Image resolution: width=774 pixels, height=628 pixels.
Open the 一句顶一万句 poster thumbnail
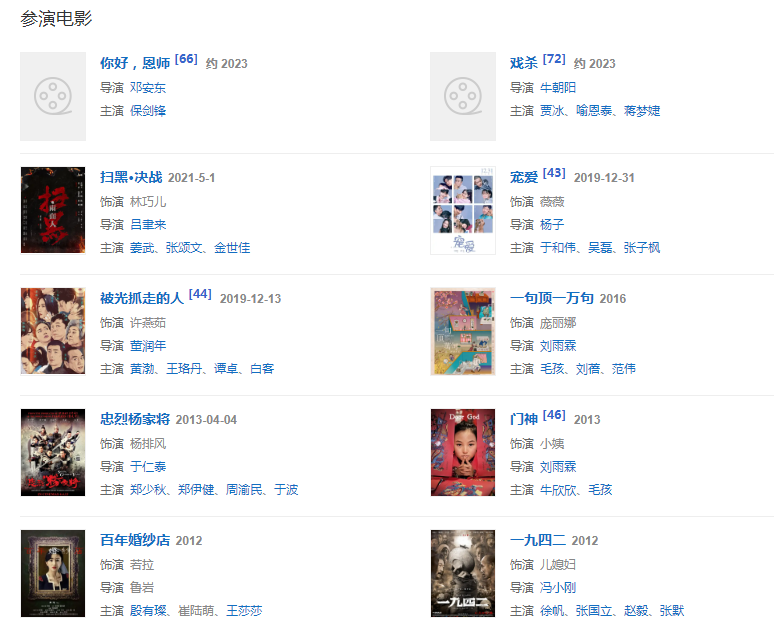coord(463,331)
